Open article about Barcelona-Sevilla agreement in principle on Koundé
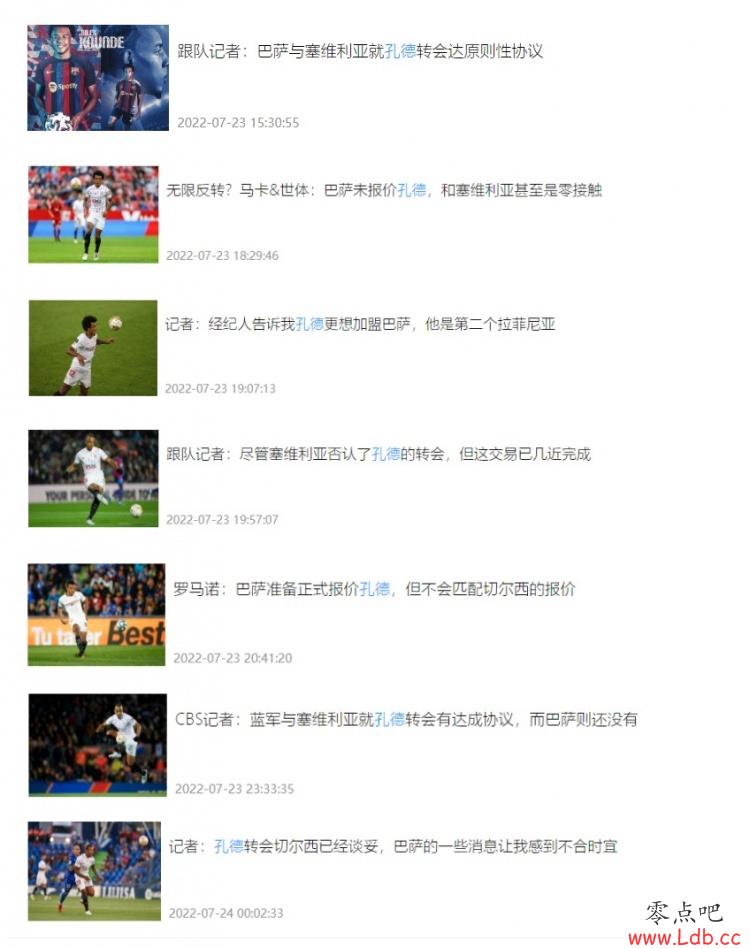This screenshot has height=948, width=750. [360, 51]
